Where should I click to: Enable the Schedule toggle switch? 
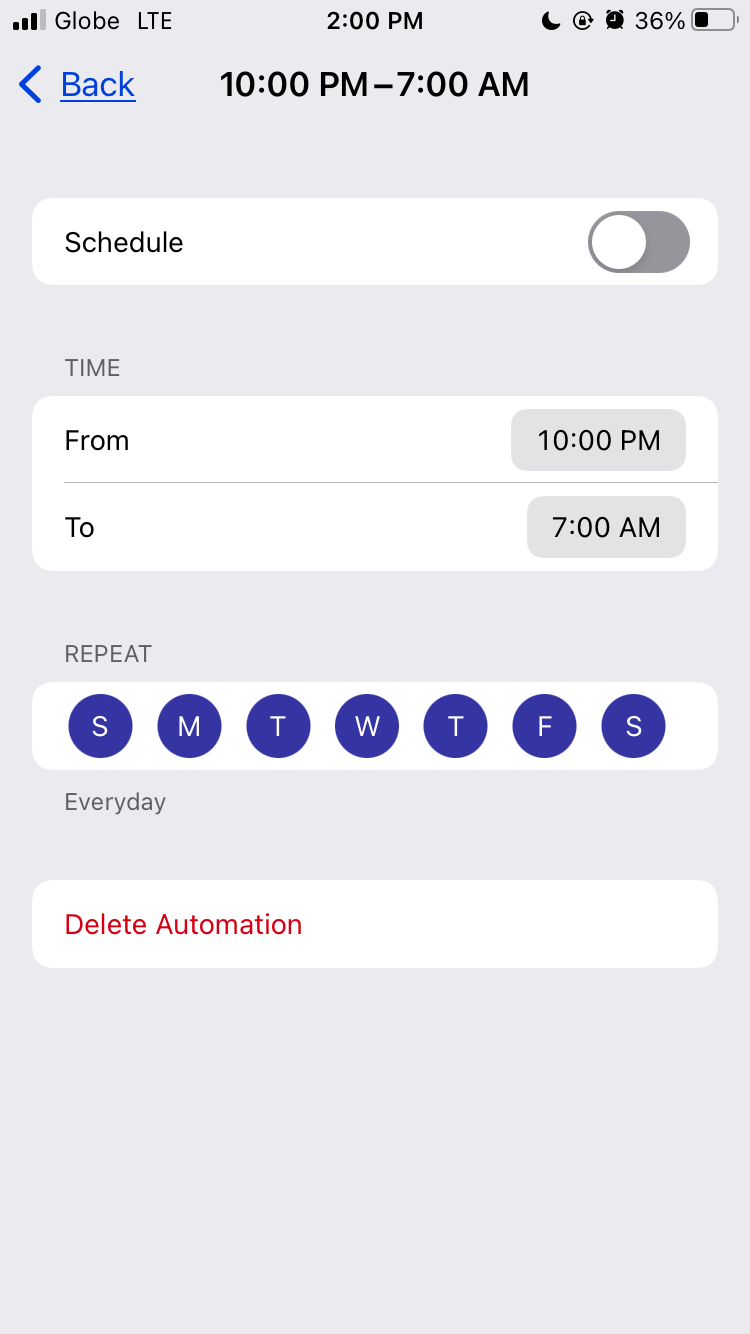638,241
